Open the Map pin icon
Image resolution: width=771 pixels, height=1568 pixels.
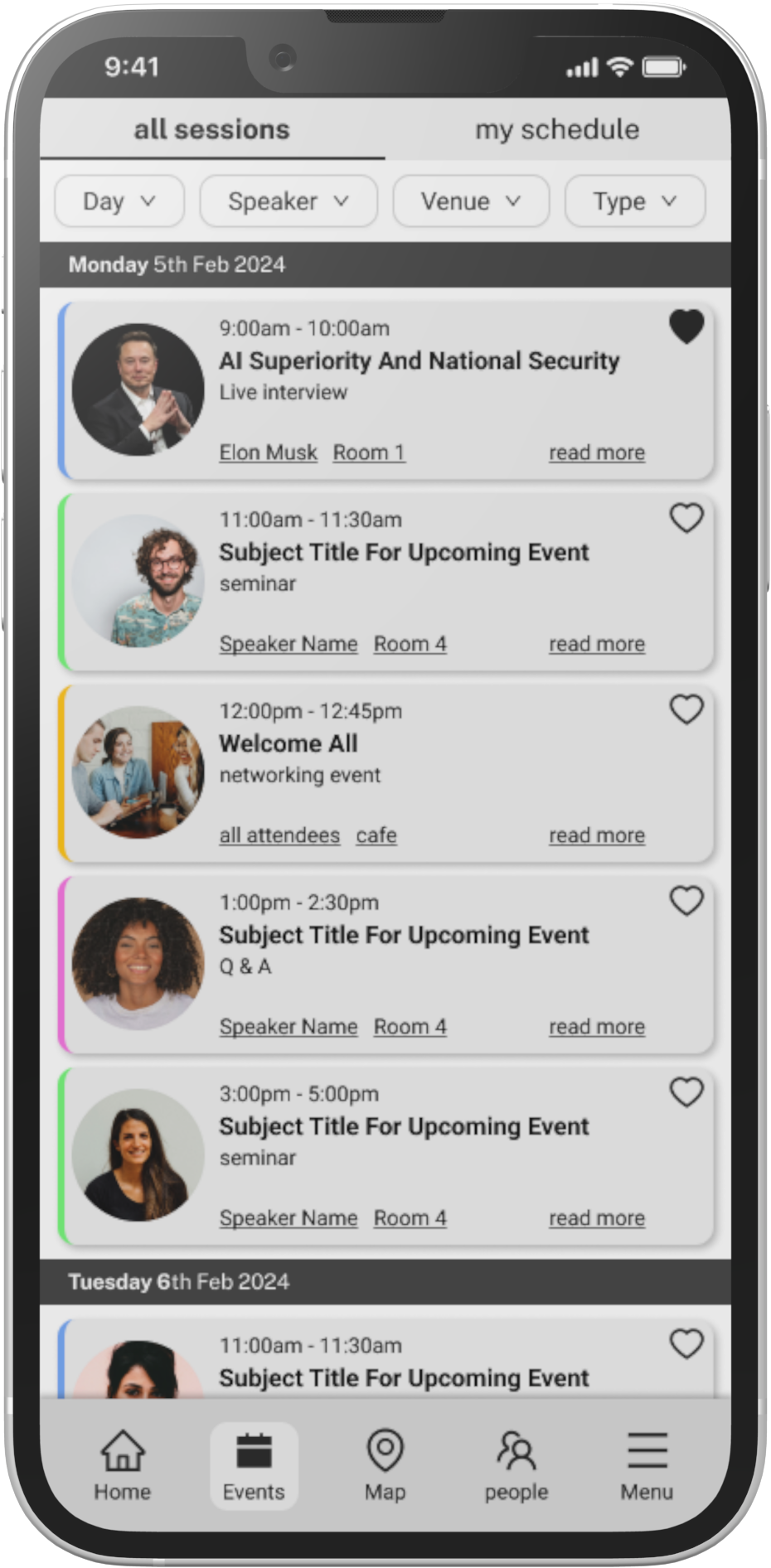[386, 1445]
